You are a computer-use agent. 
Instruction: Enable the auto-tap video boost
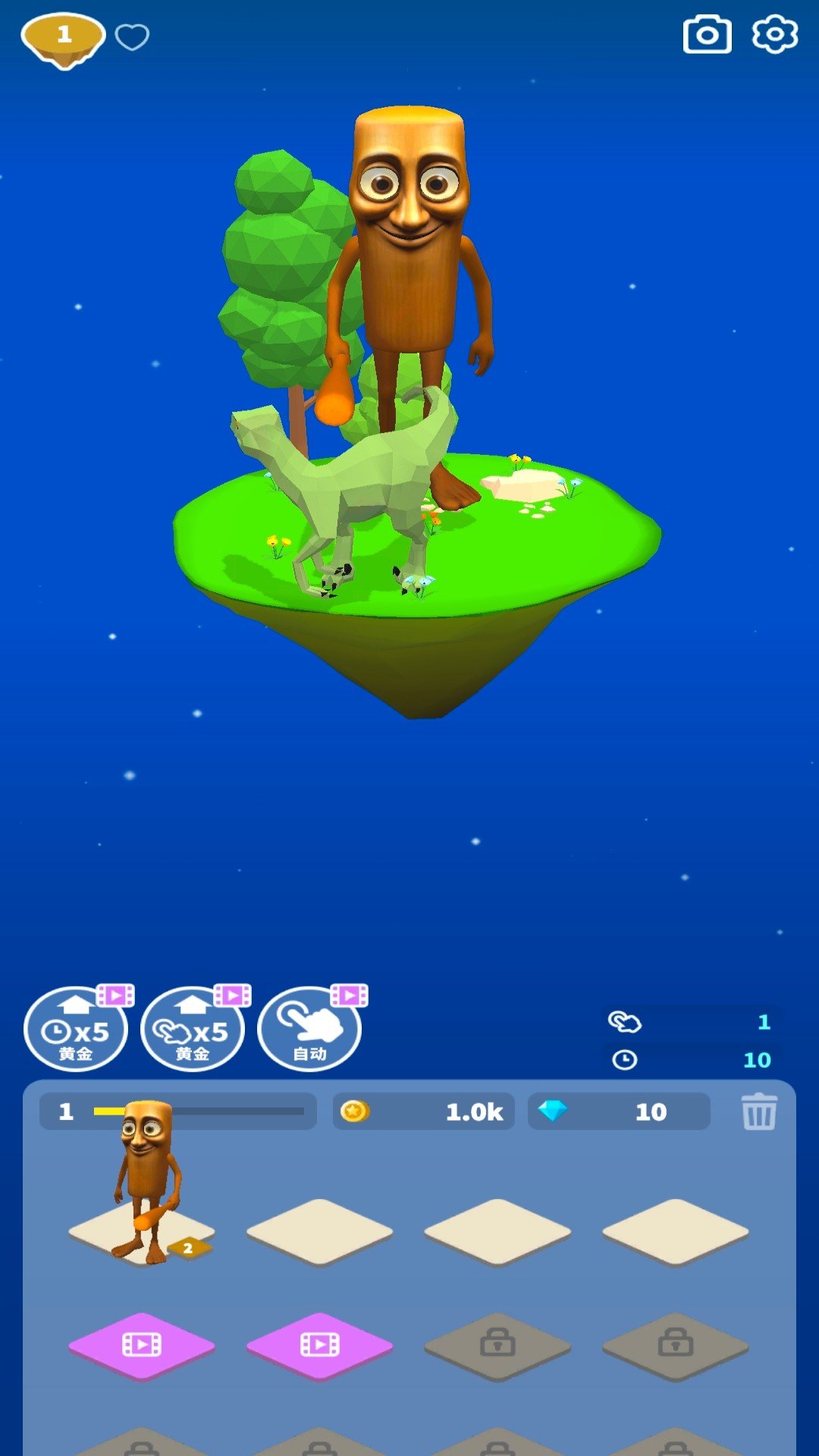click(309, 1030)
